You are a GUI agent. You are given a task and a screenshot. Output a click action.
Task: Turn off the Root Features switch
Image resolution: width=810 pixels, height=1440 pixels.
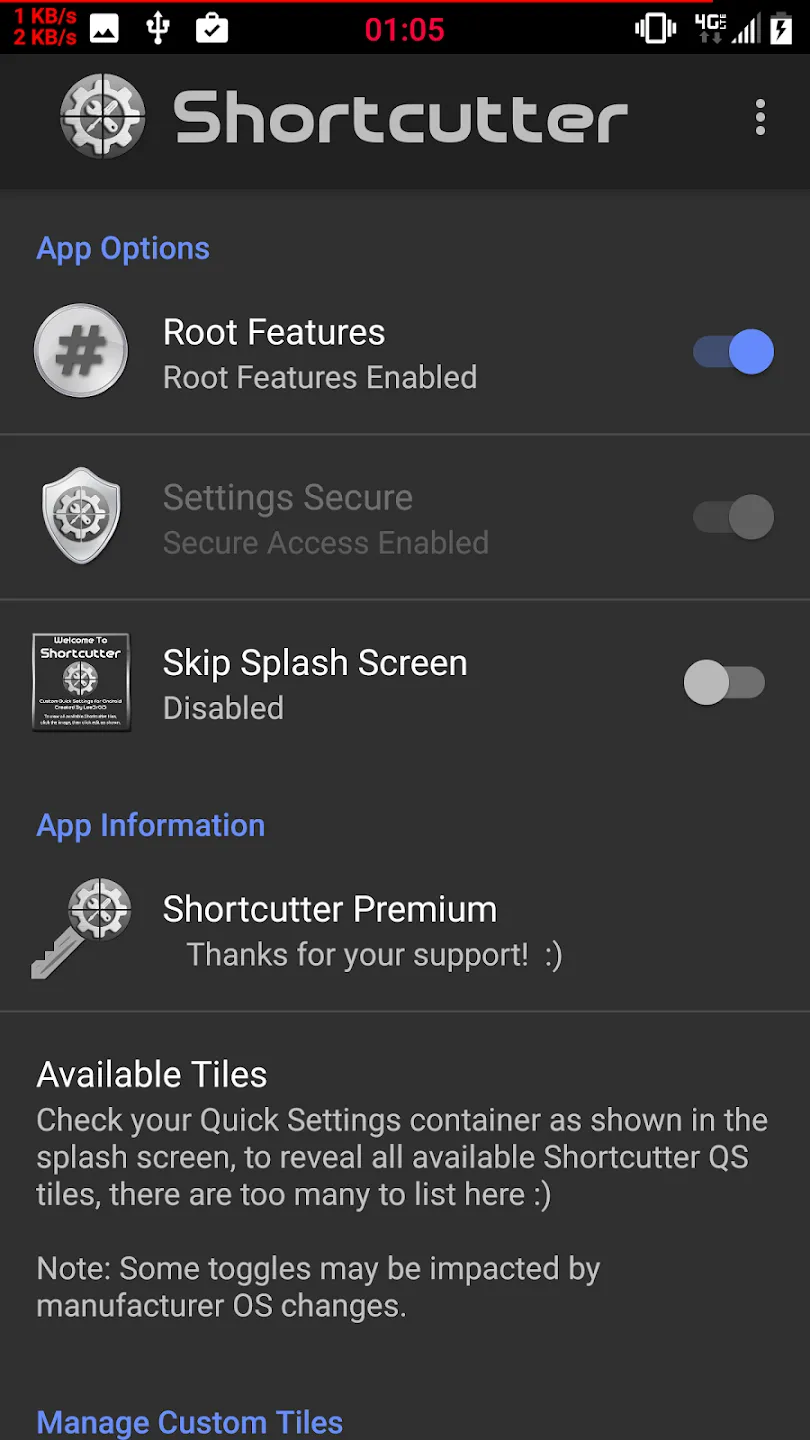[733, 352]
